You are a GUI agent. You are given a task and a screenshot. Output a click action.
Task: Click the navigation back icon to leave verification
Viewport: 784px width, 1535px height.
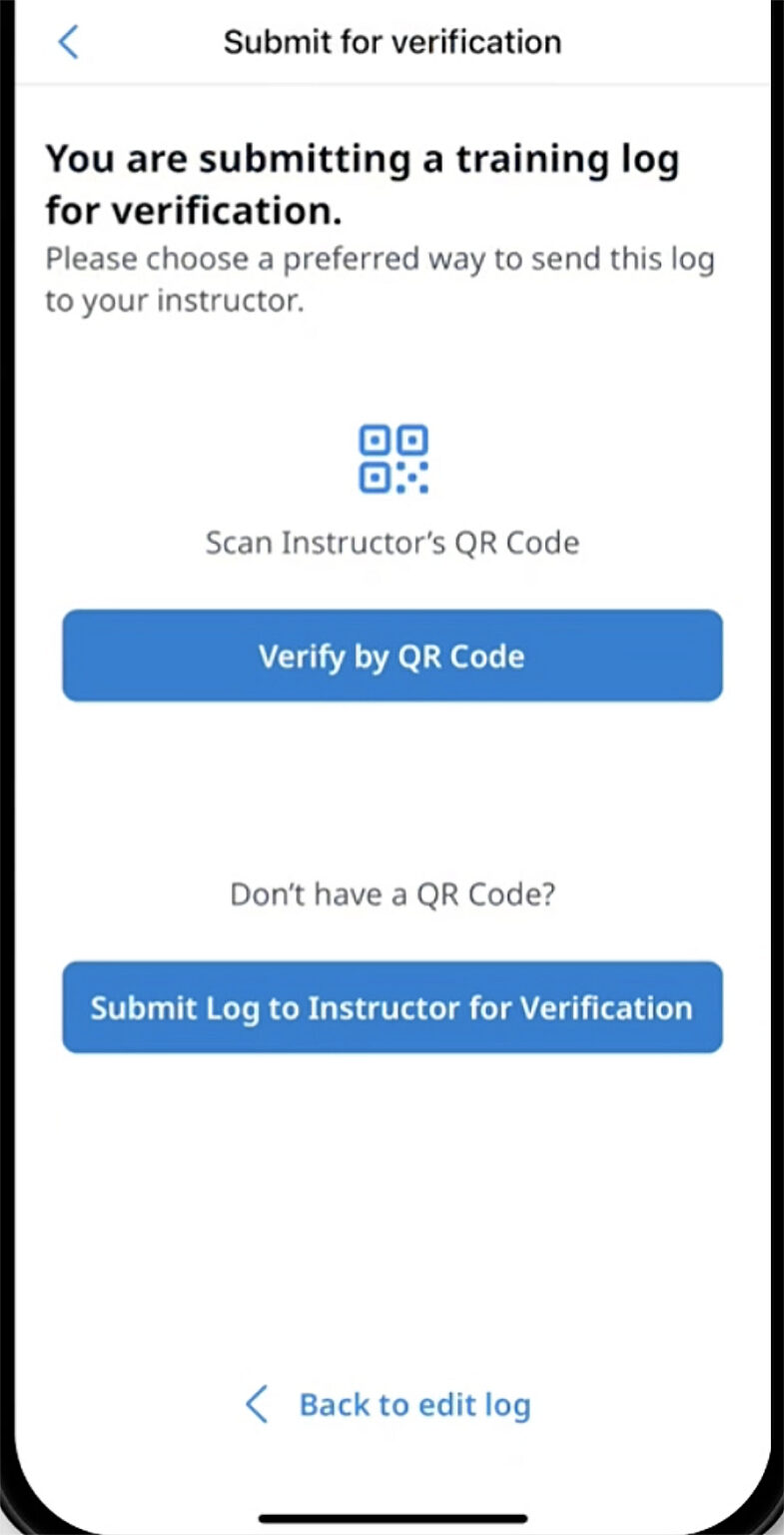pyautogui.click(x=67, y=42)
